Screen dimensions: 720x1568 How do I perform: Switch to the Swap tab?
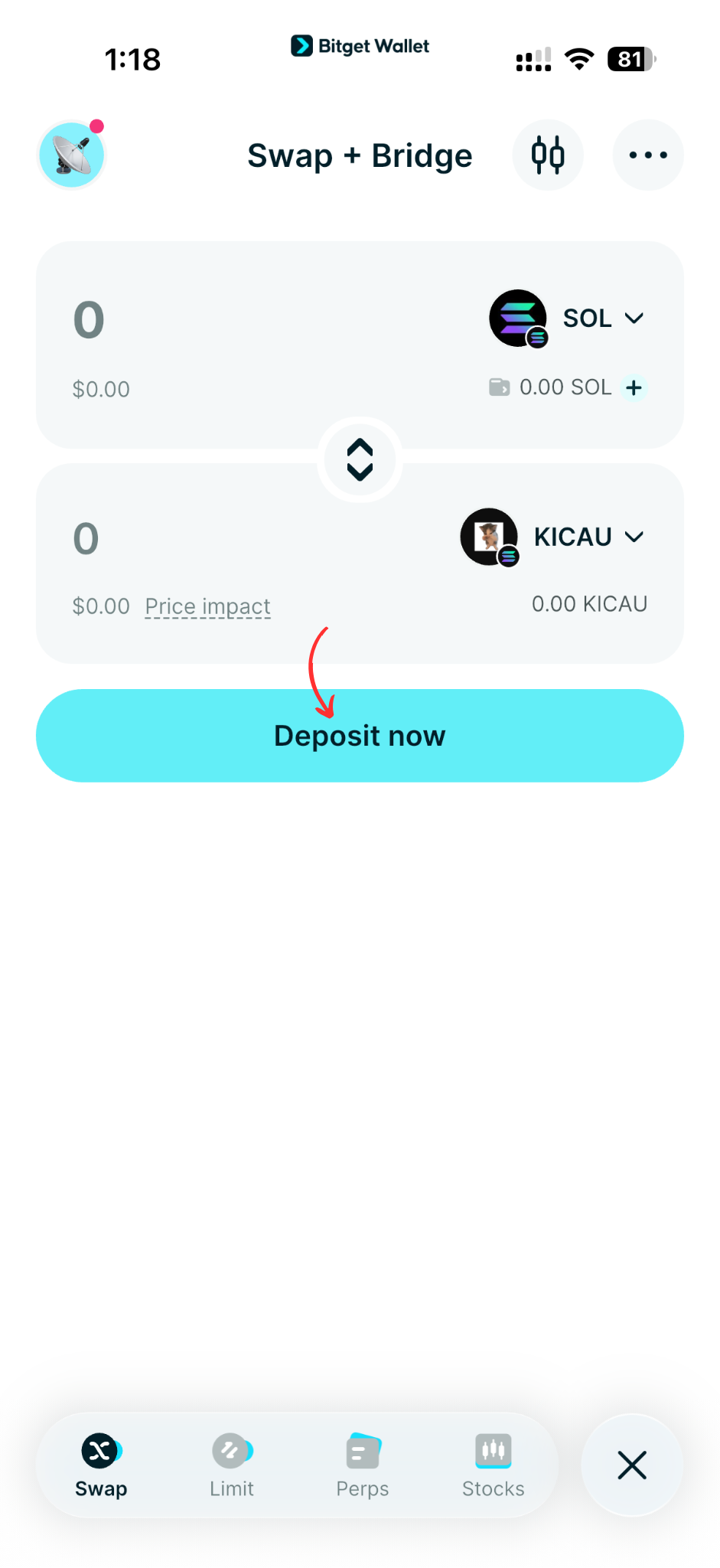pos(100,1449)
